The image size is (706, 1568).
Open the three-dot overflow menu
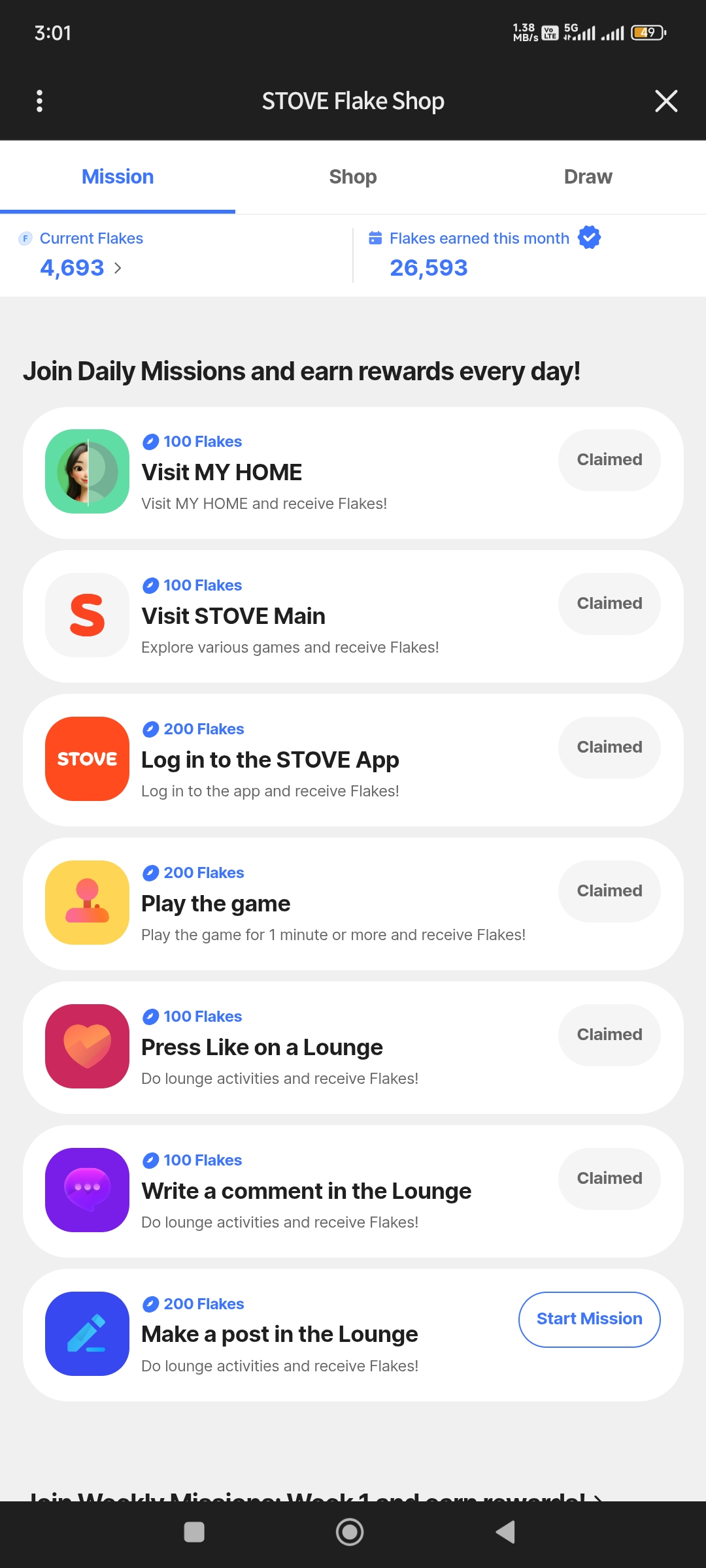(x=40, y=101)
